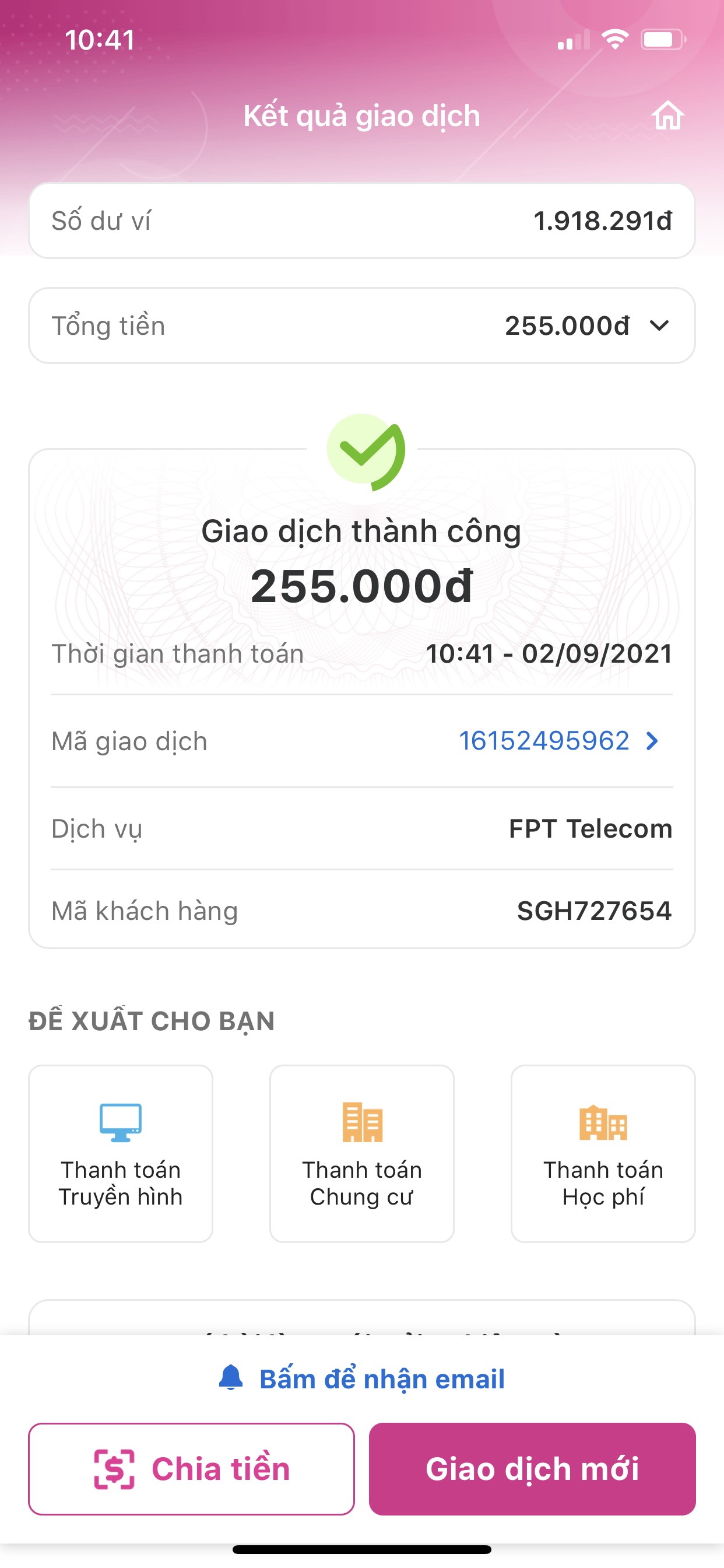Viewport: 724px width, 1568px height.
Task: Select Thanh toán Chung cư card
Action: coord(361,1153)
